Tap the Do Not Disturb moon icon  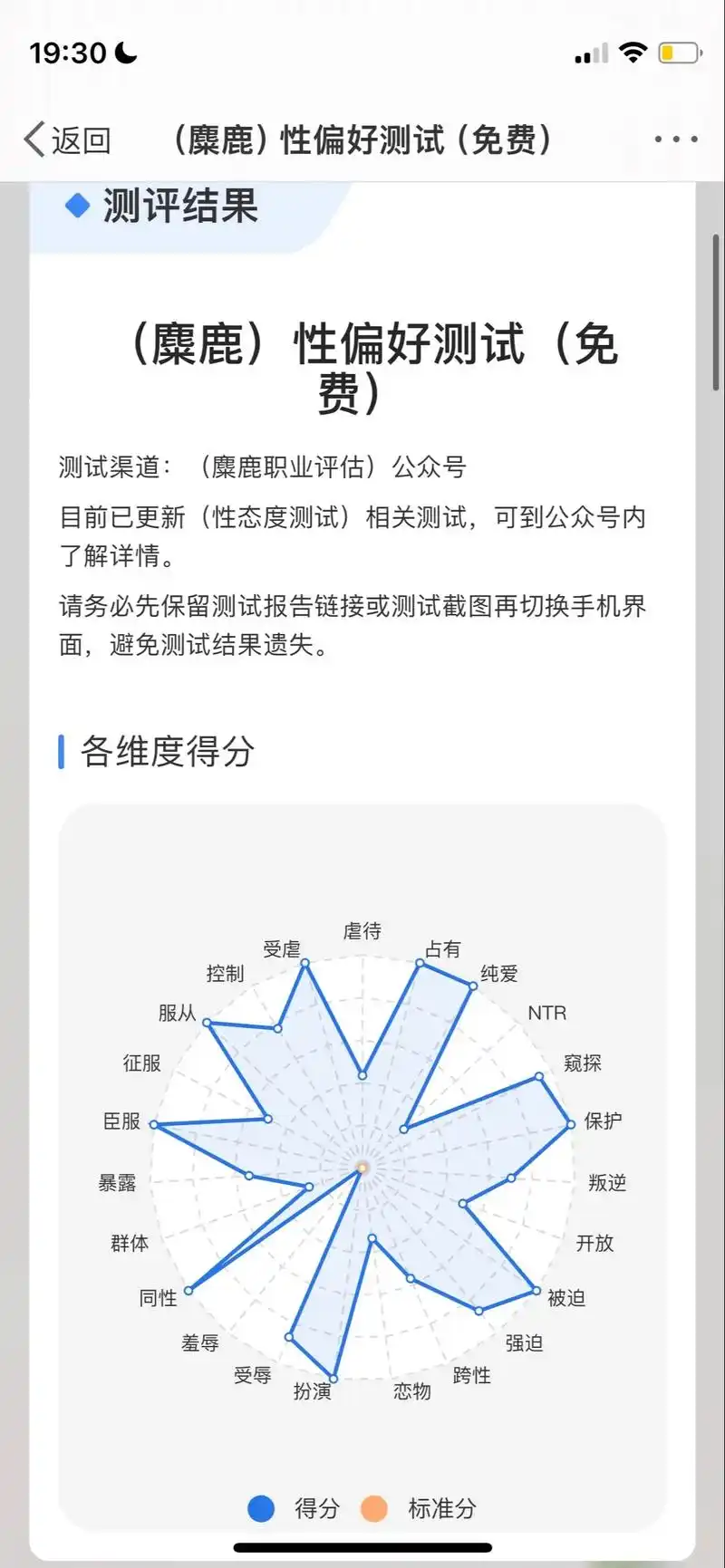122,54
